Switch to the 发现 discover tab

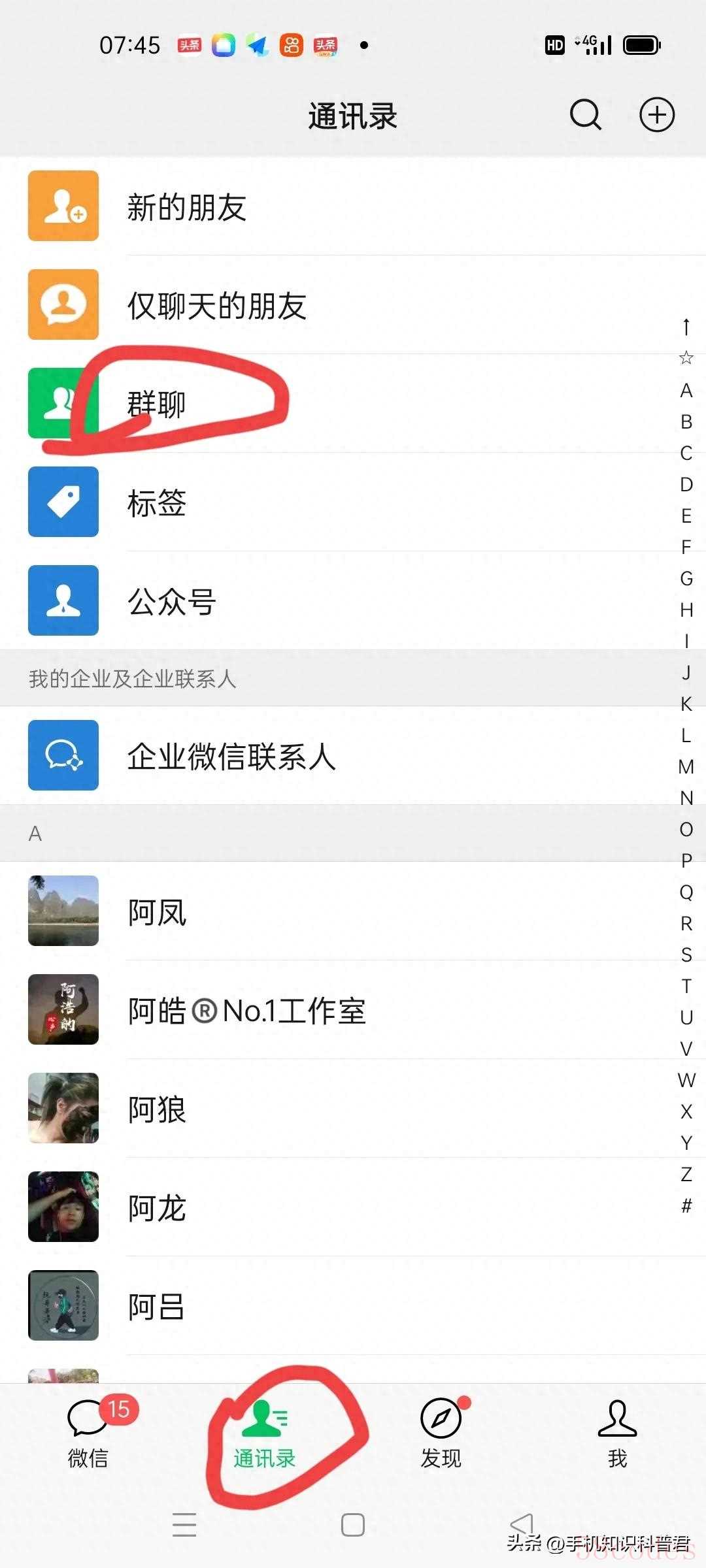[441, 1434]
